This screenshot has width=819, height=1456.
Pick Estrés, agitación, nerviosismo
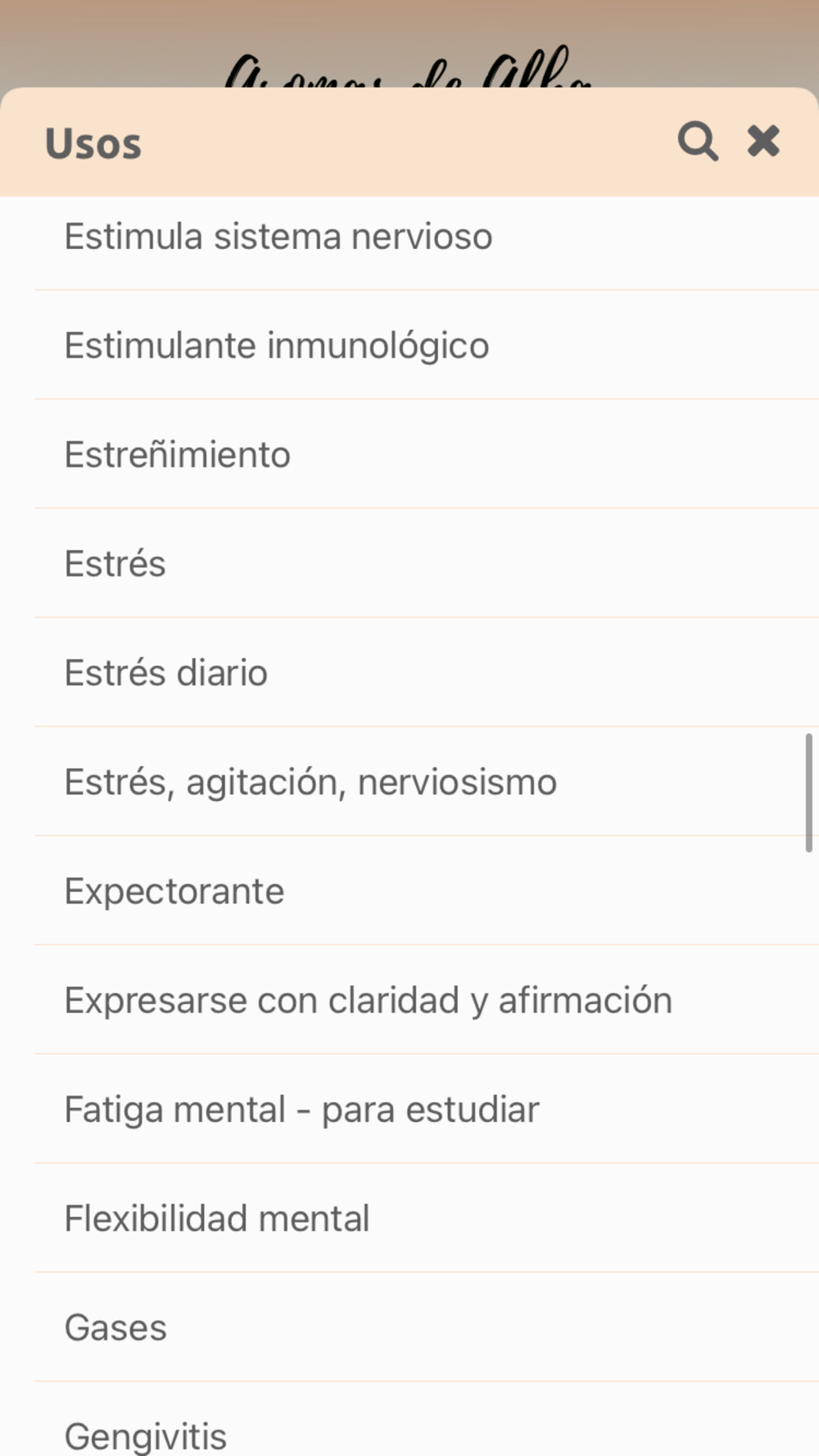pyautogui.click(x=310, y=782)
